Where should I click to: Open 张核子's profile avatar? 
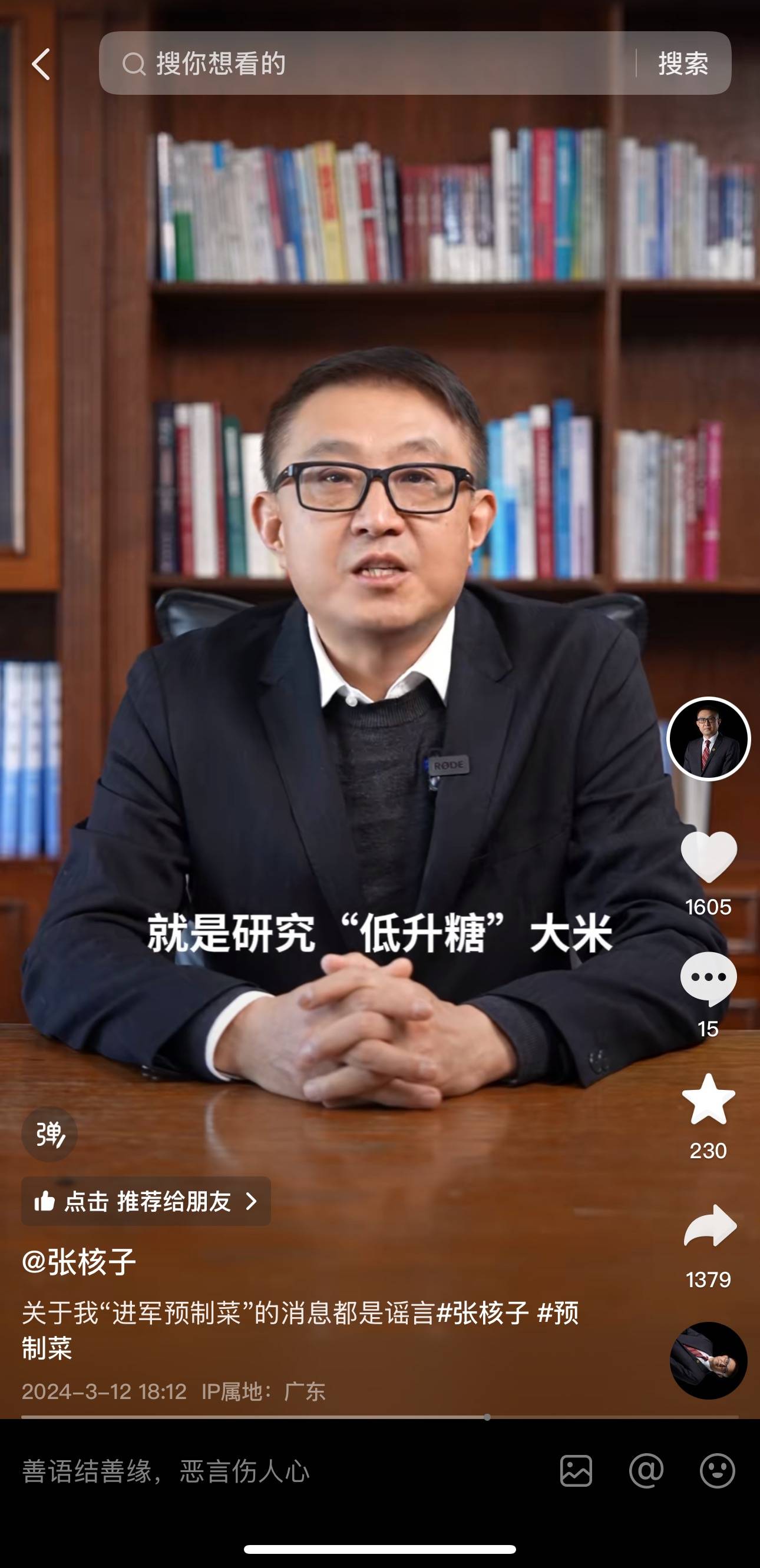[708, 738]
